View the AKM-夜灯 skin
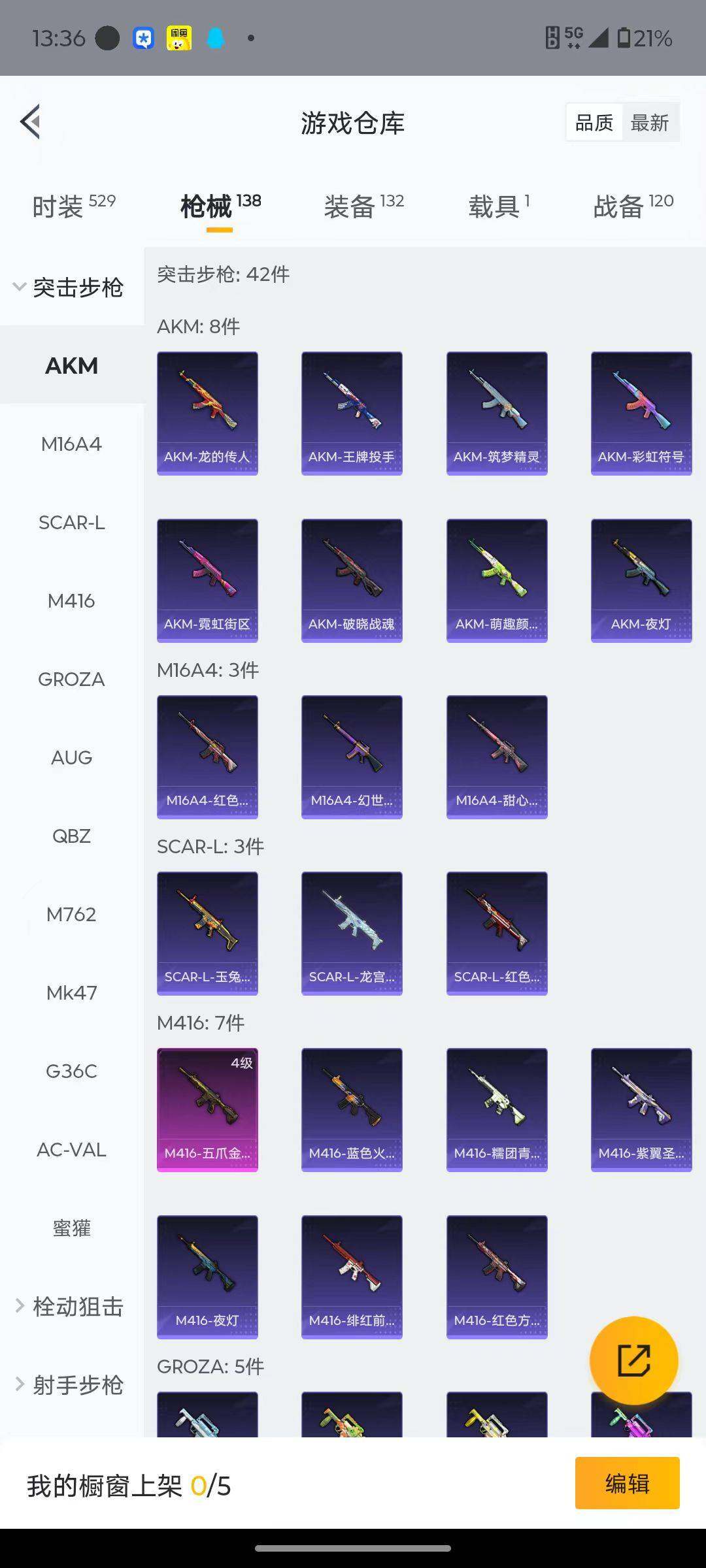Screen dimensions: 706x1568 point(641,580)
